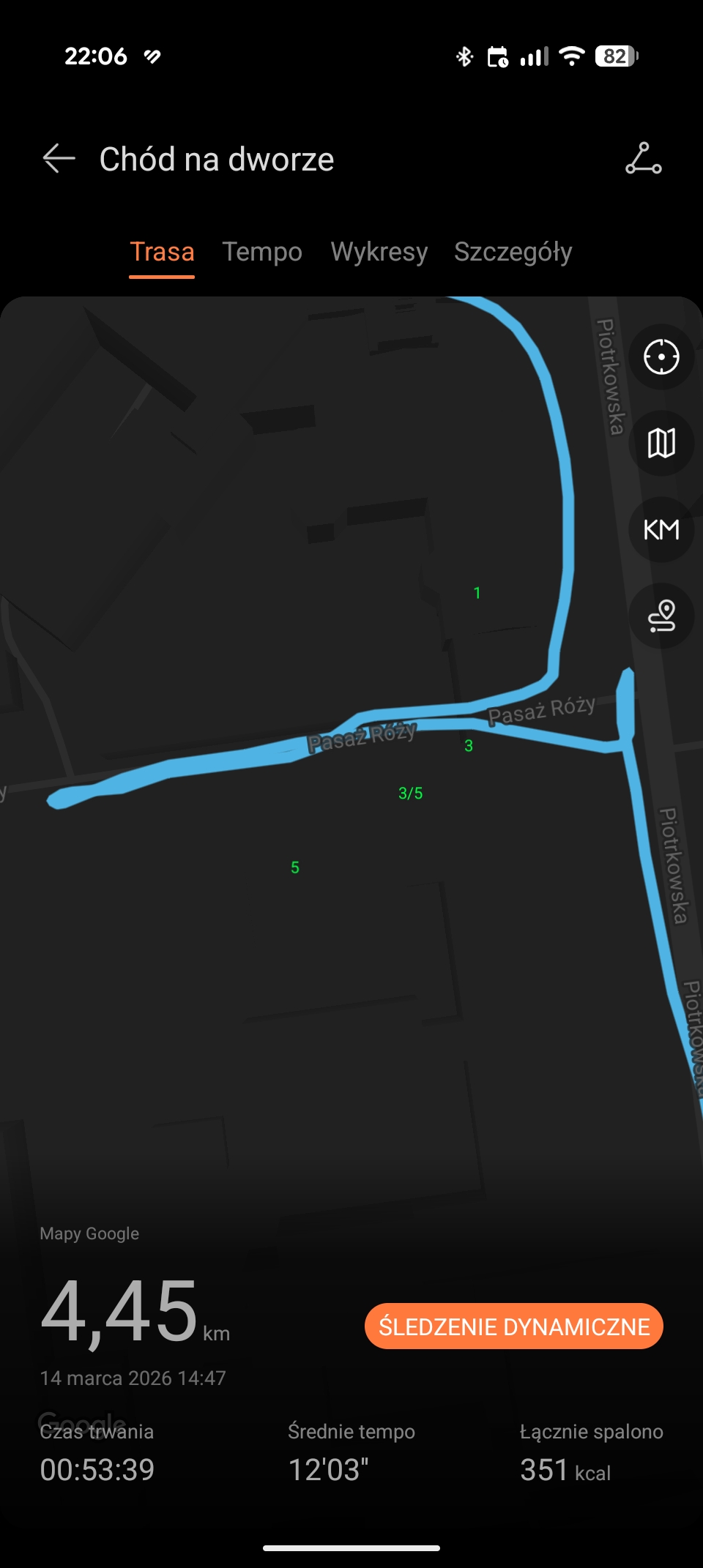Switch to the Wykresy tab
Screen dimensions: 703x1568
(x=379, y=252)
